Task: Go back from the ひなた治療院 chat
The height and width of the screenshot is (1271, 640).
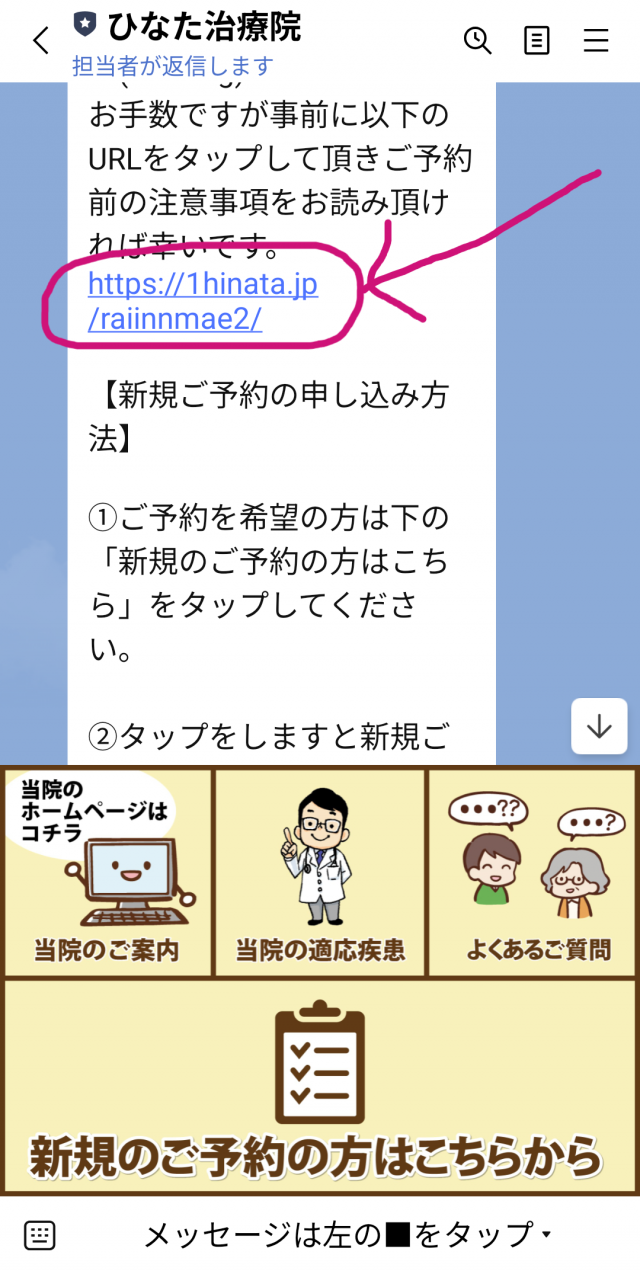Action: click(x=40, y=41)
